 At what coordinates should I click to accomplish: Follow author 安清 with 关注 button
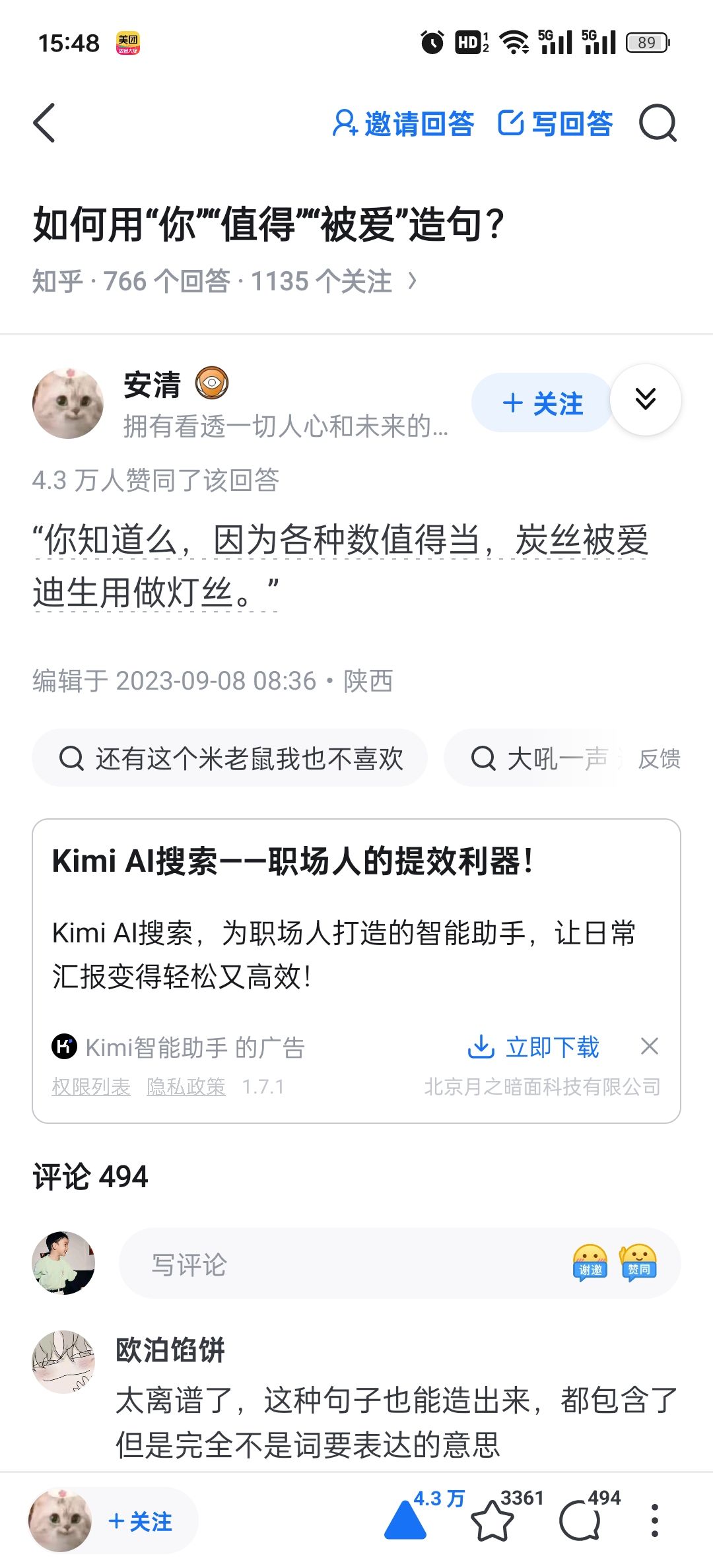point(543,403)
